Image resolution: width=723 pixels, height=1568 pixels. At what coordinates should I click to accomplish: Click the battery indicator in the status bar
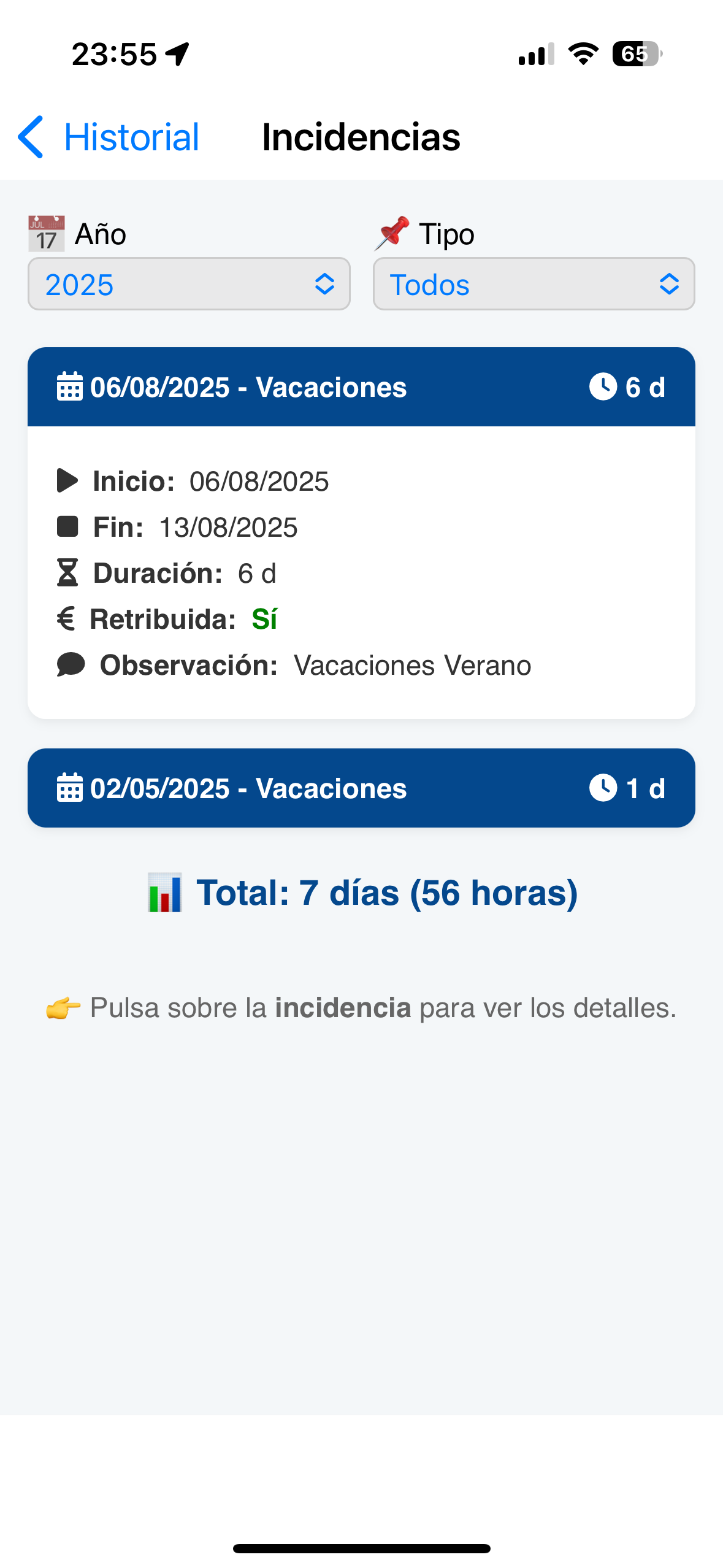pyautogui.click(x=635, y=54)
